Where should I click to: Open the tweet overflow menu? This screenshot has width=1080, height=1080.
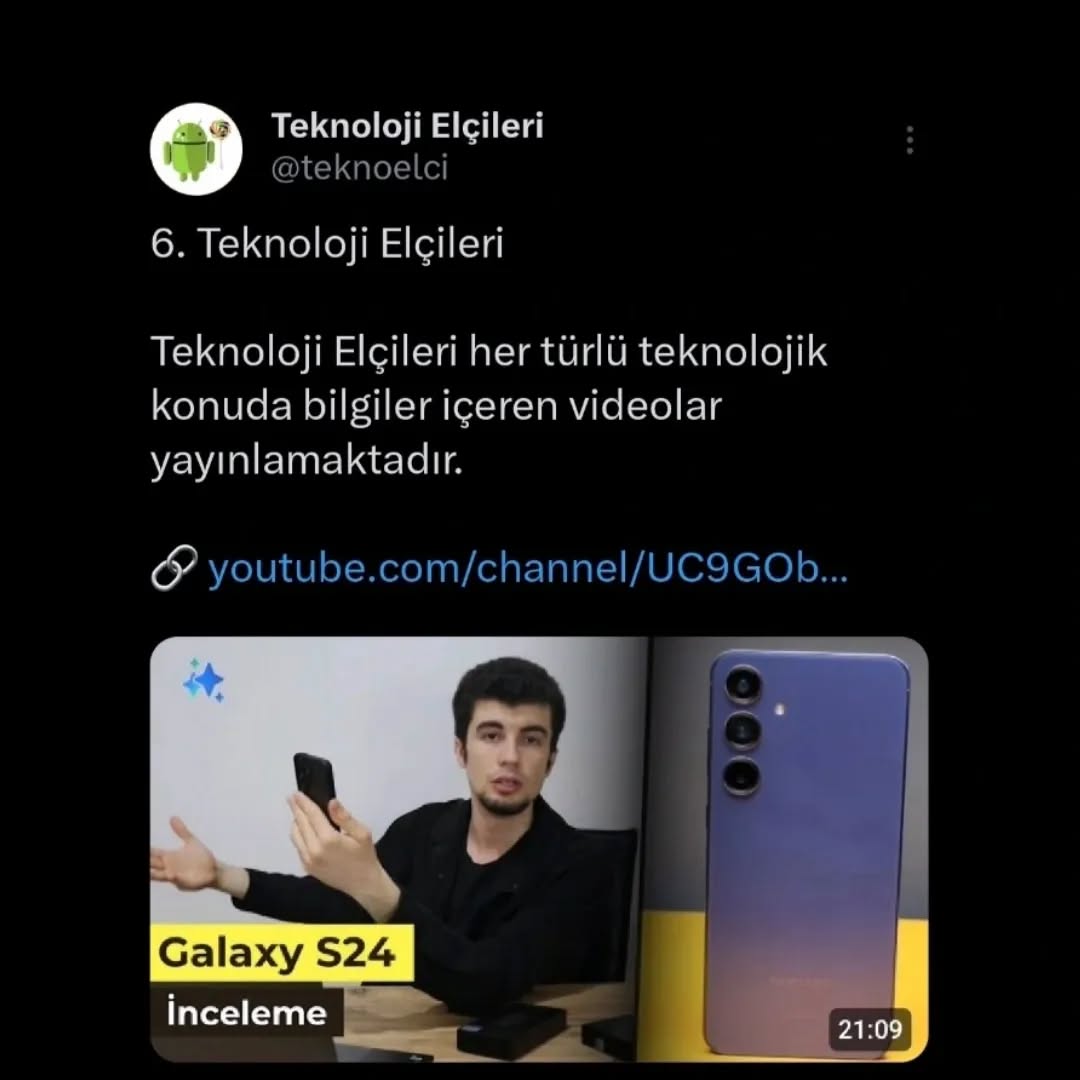[909, 140]
